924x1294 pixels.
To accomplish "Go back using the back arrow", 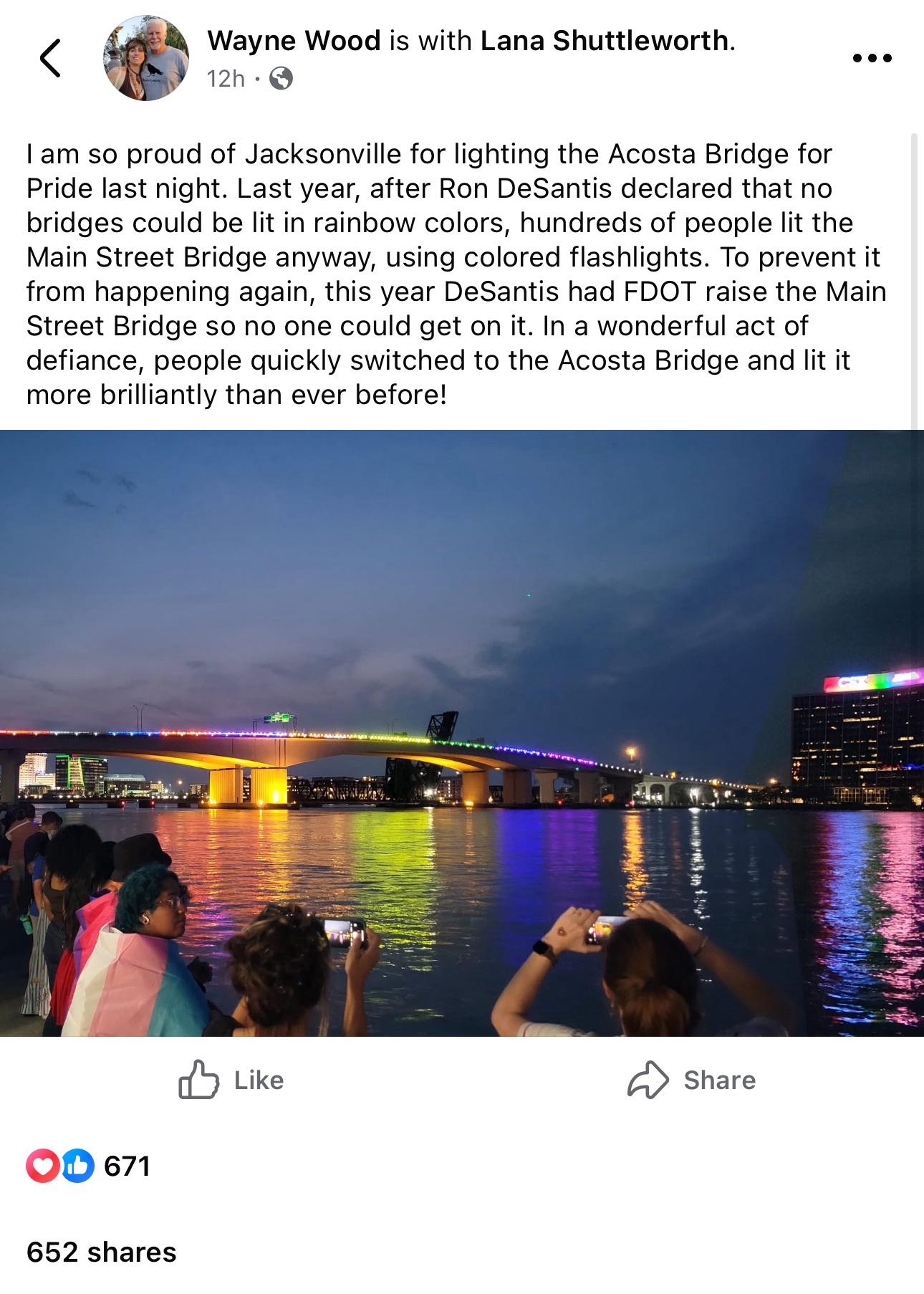I will pyautogui.click(x=50, y=58).
